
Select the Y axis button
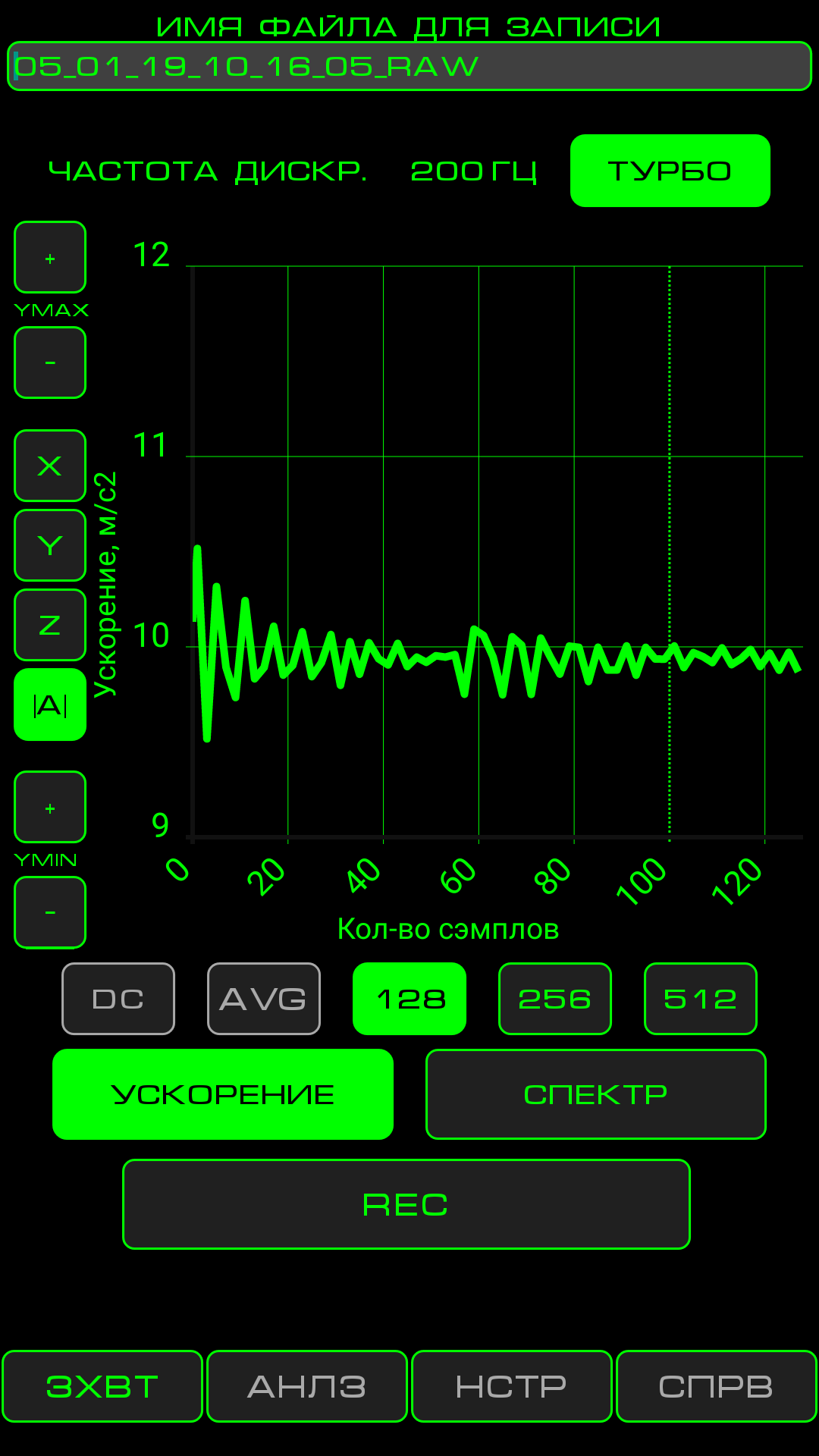tap(50, 545)
